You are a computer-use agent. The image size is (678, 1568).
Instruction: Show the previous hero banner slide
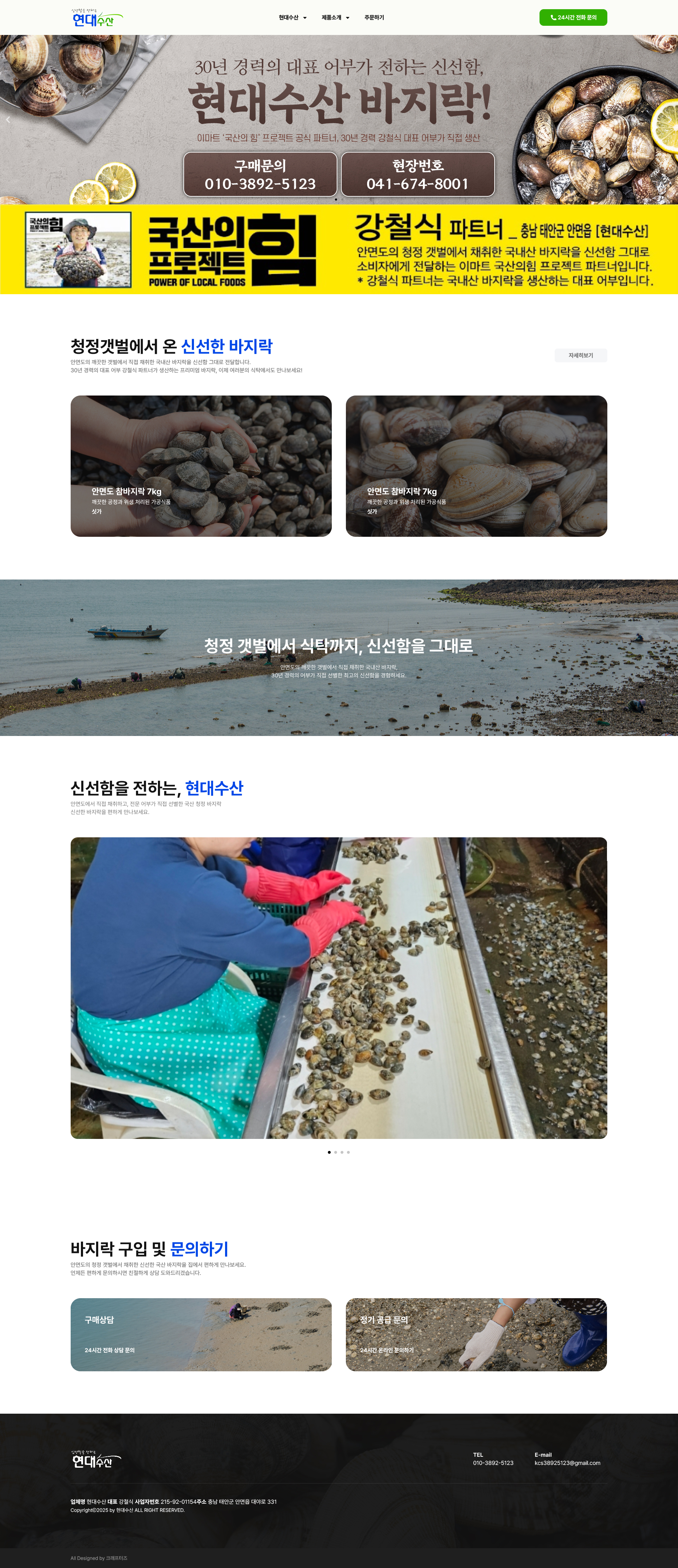click(8, 120)
